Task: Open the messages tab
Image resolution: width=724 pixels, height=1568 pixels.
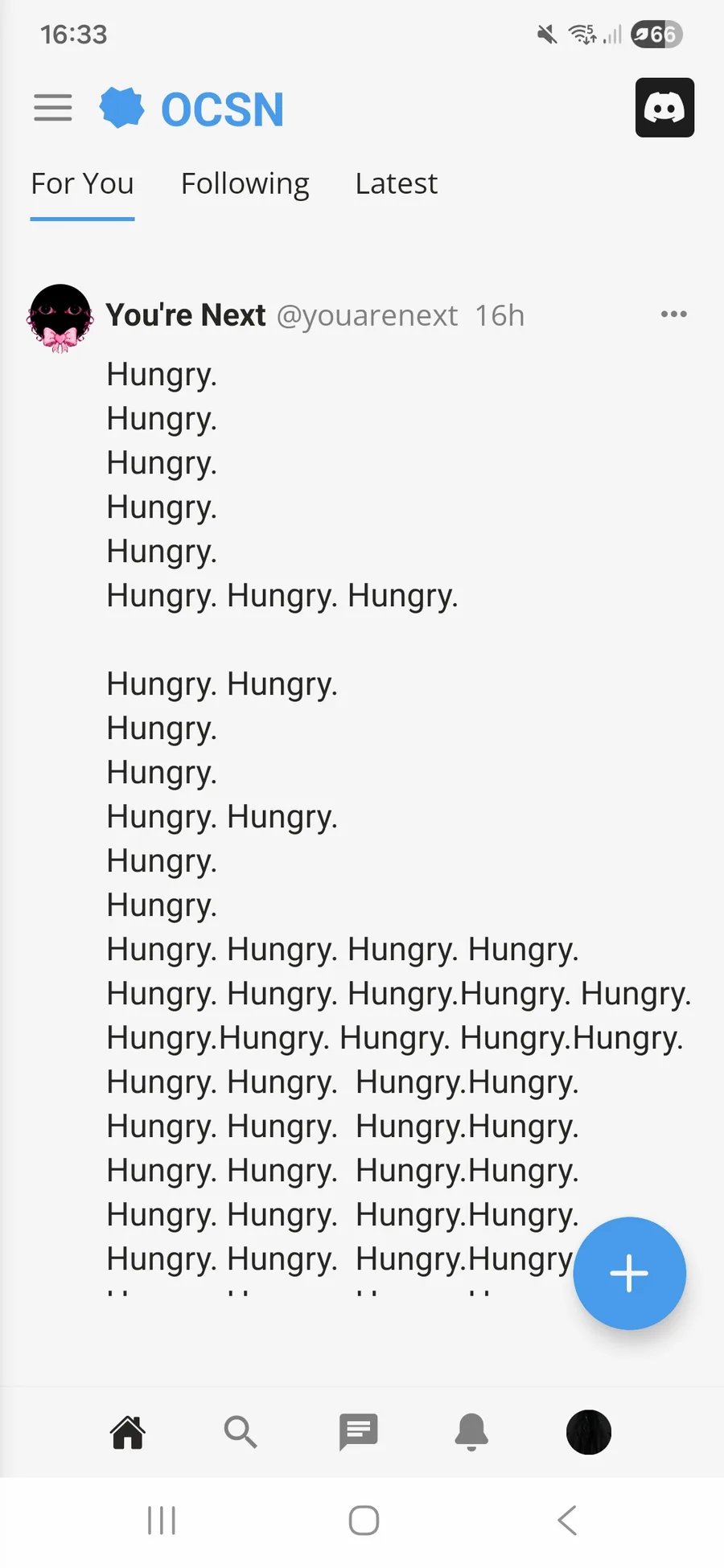Action: coord(358,1432)
